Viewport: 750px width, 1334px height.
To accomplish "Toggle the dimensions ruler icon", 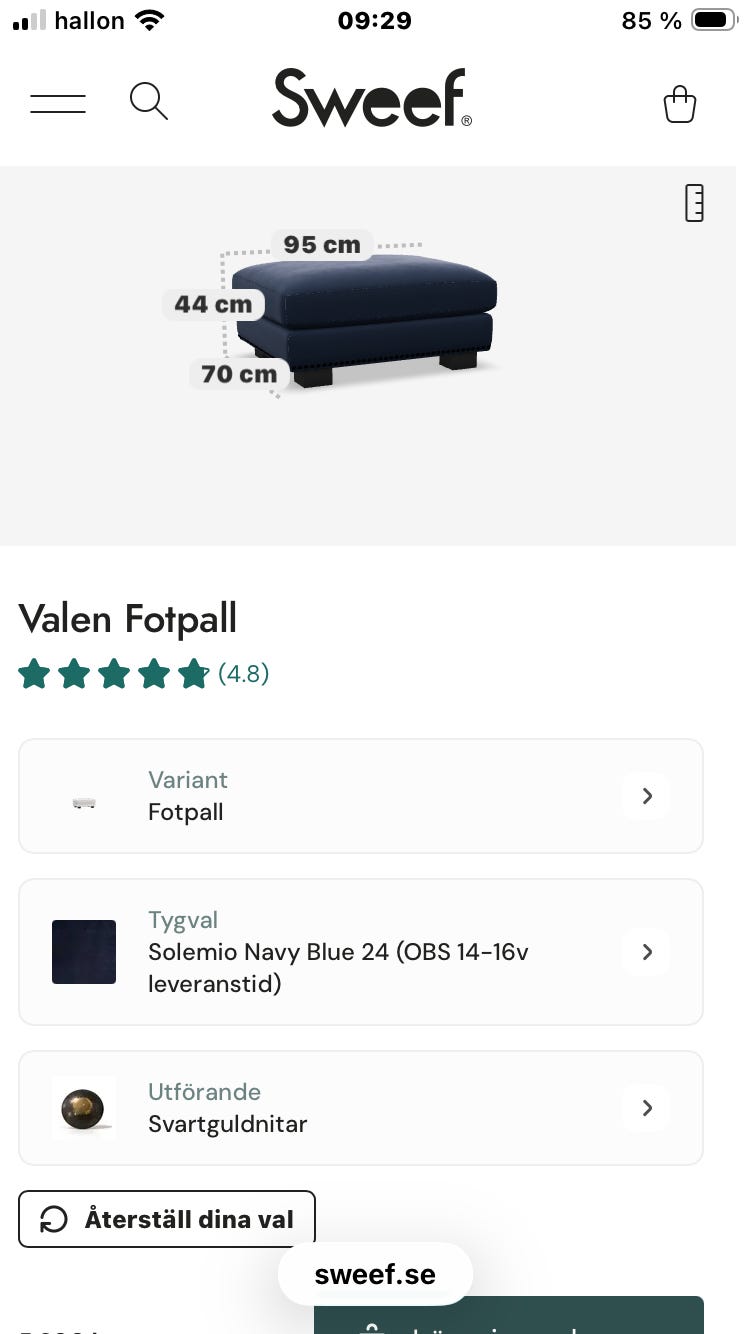I will pos(694,203).
